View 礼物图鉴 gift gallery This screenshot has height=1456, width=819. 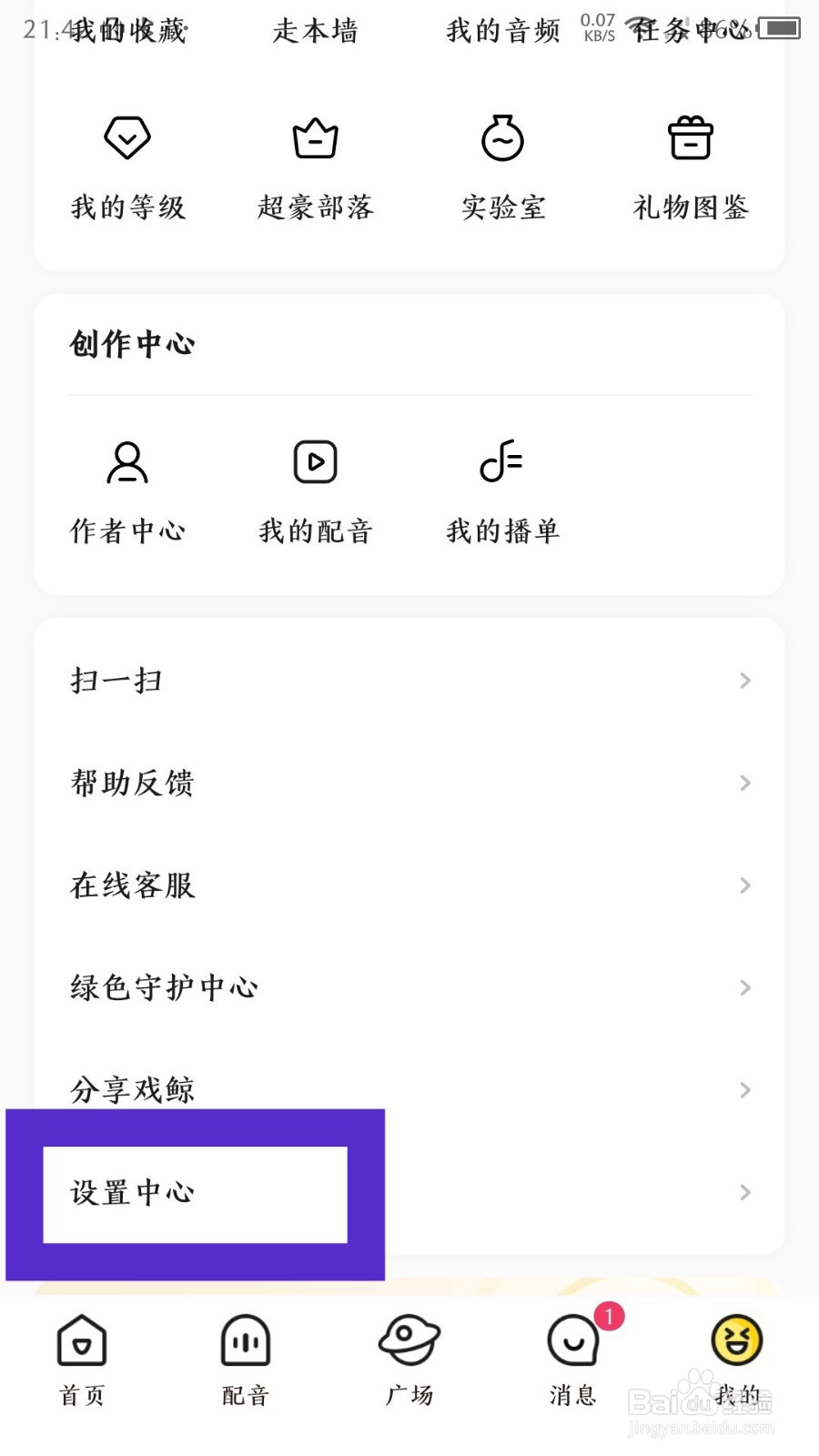[x=691, y=168]
